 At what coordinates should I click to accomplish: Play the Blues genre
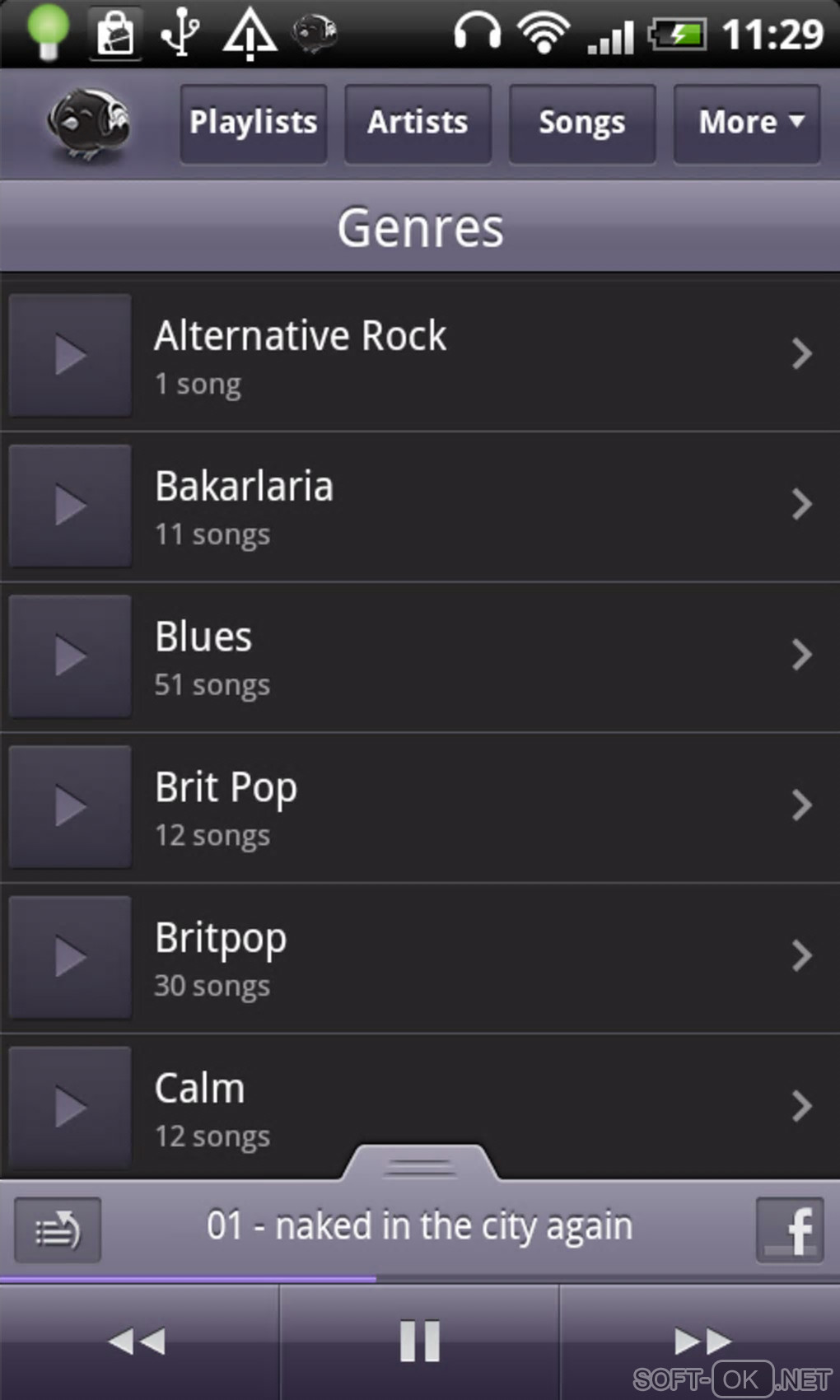pyautogui.click(x=70, y=656)
